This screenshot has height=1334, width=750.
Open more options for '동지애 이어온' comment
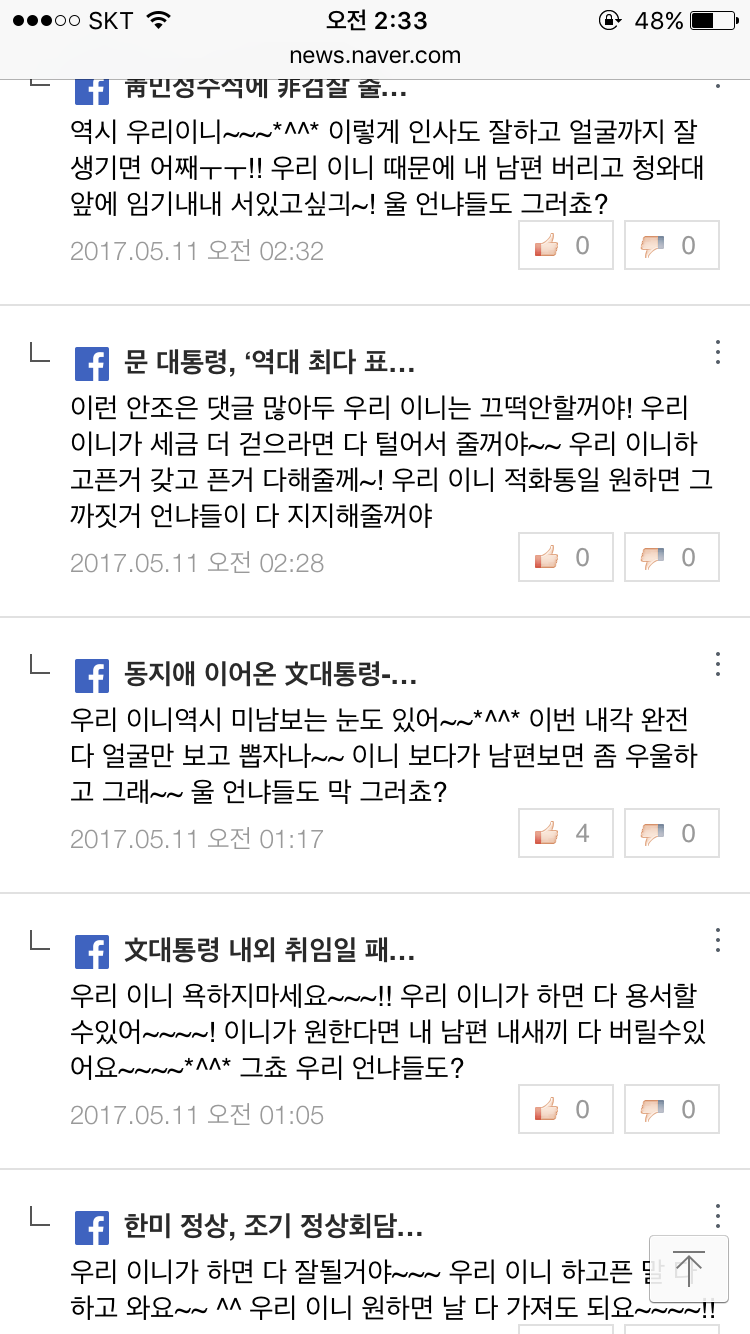[x=717, y=664]
